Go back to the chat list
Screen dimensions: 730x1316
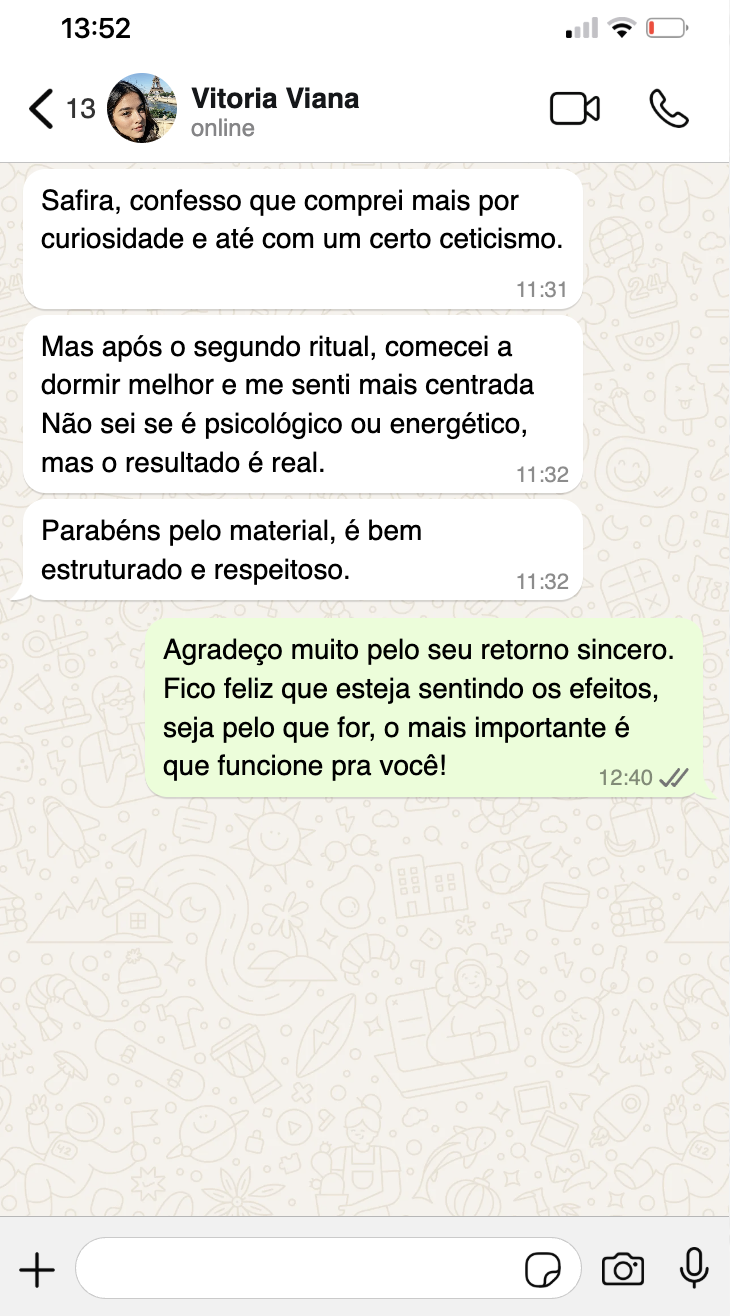tap(42, 109)
